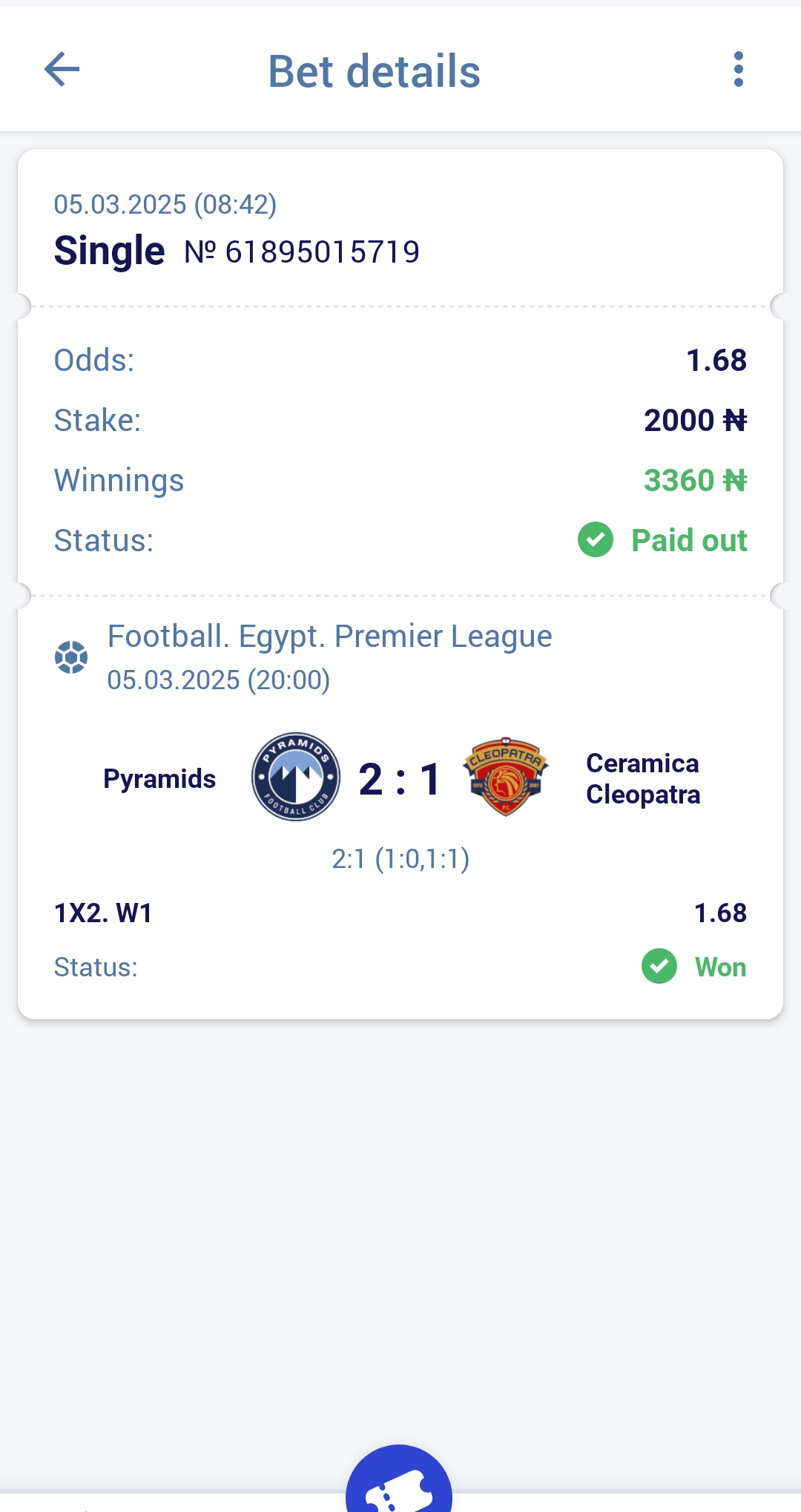This screenshot has height=1512, width=801.
Task: Tap the blue bet slip floating button
Action: tap(399, 1479)
